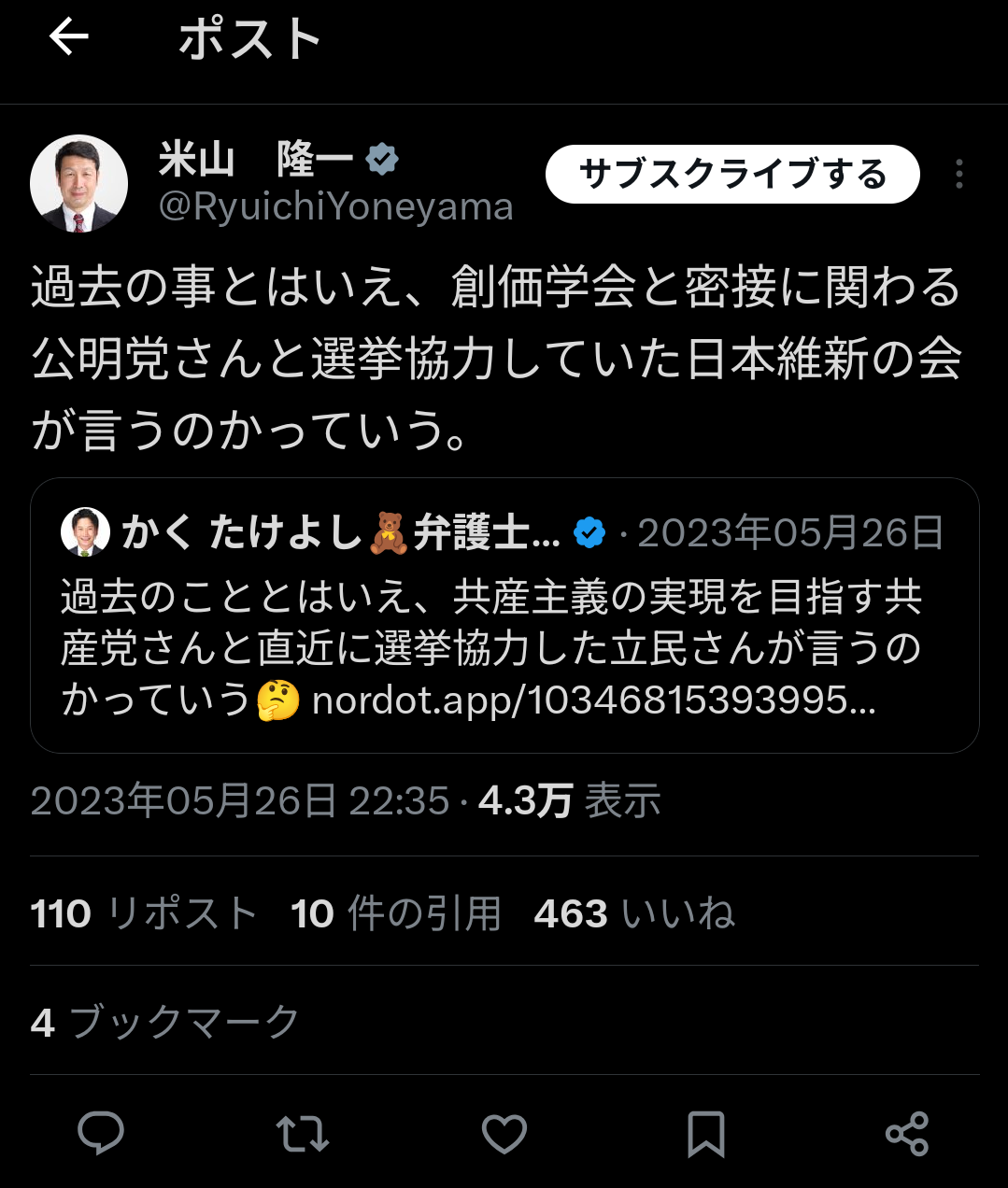
Task: Reply to this post with the comment icon
Action: click(101, 1134)
